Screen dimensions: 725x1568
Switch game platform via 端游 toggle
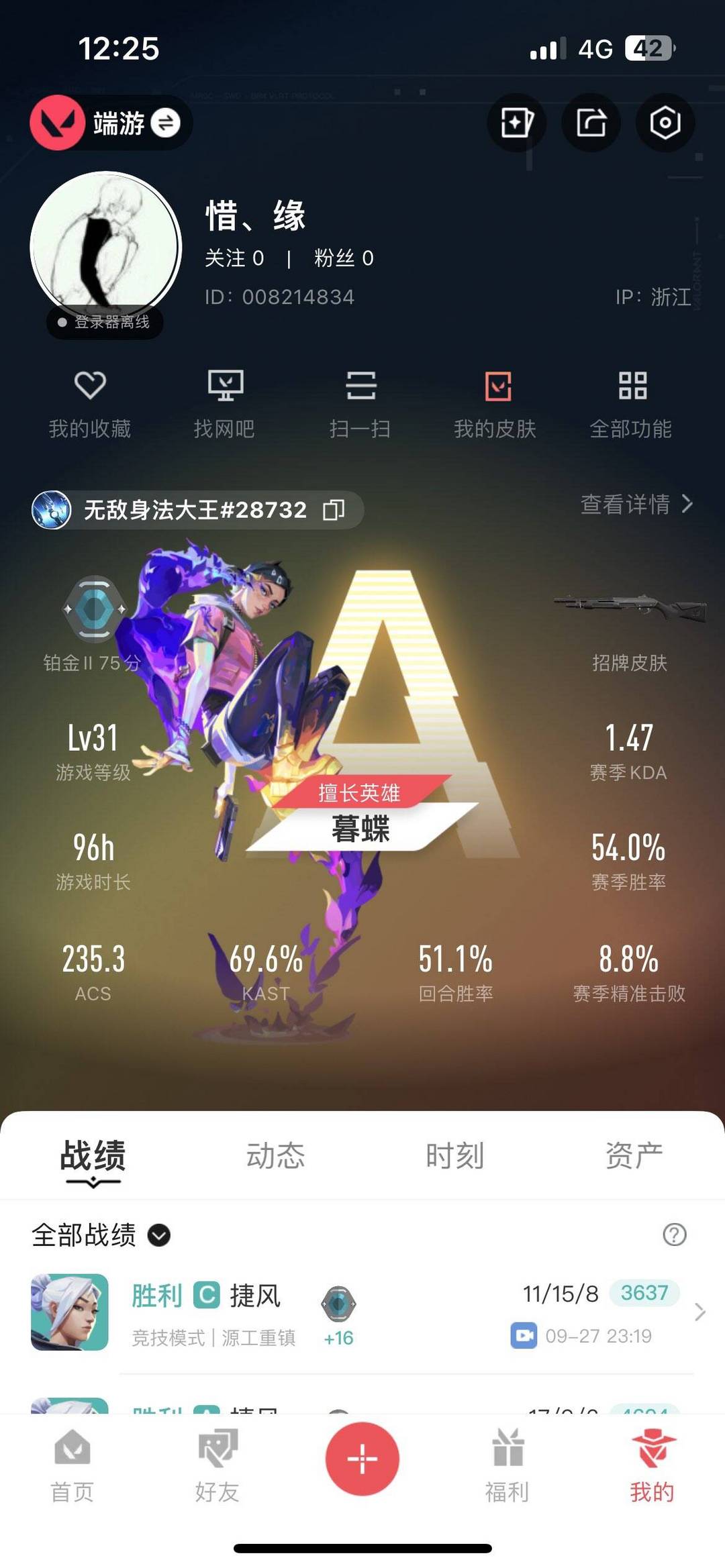(165, 123)
